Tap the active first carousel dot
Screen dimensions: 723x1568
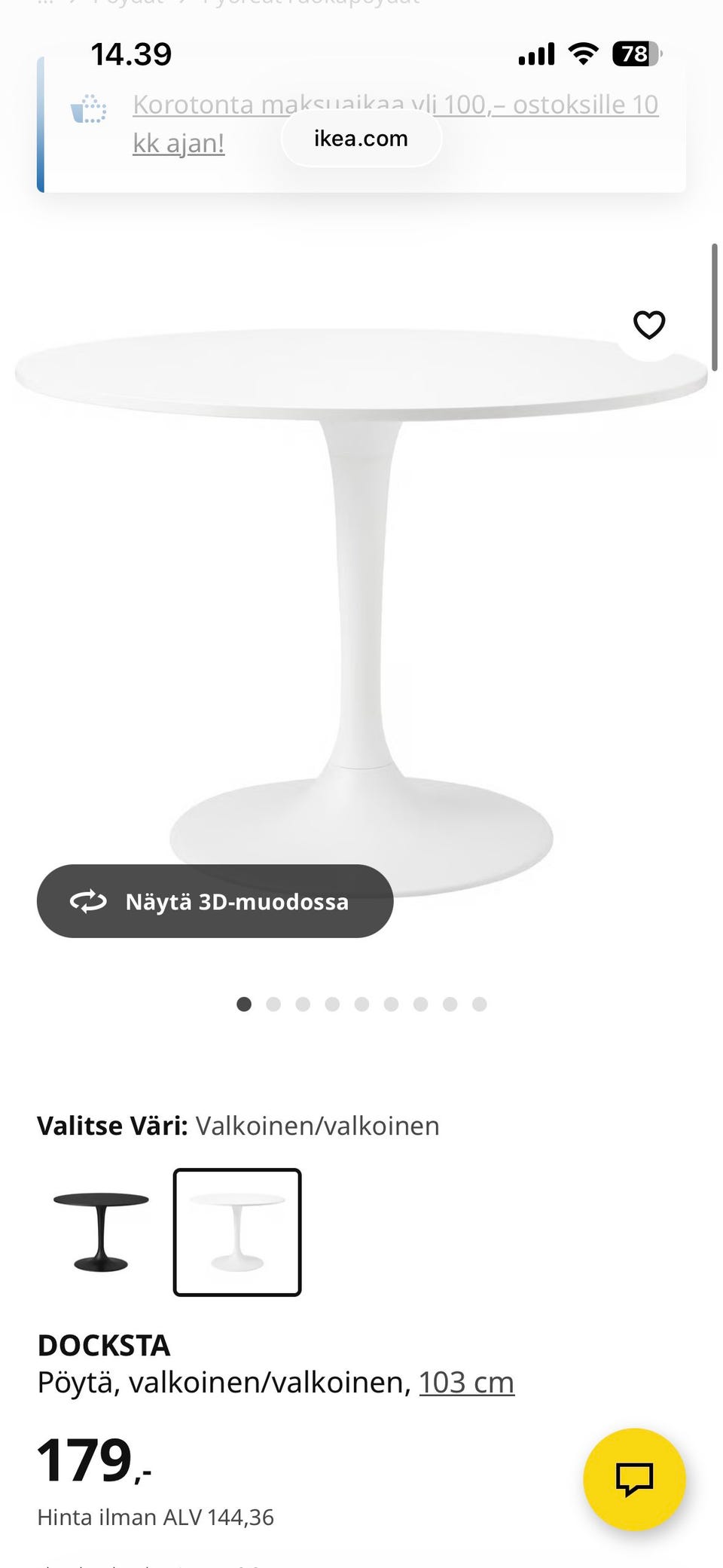pos(244,1004)
